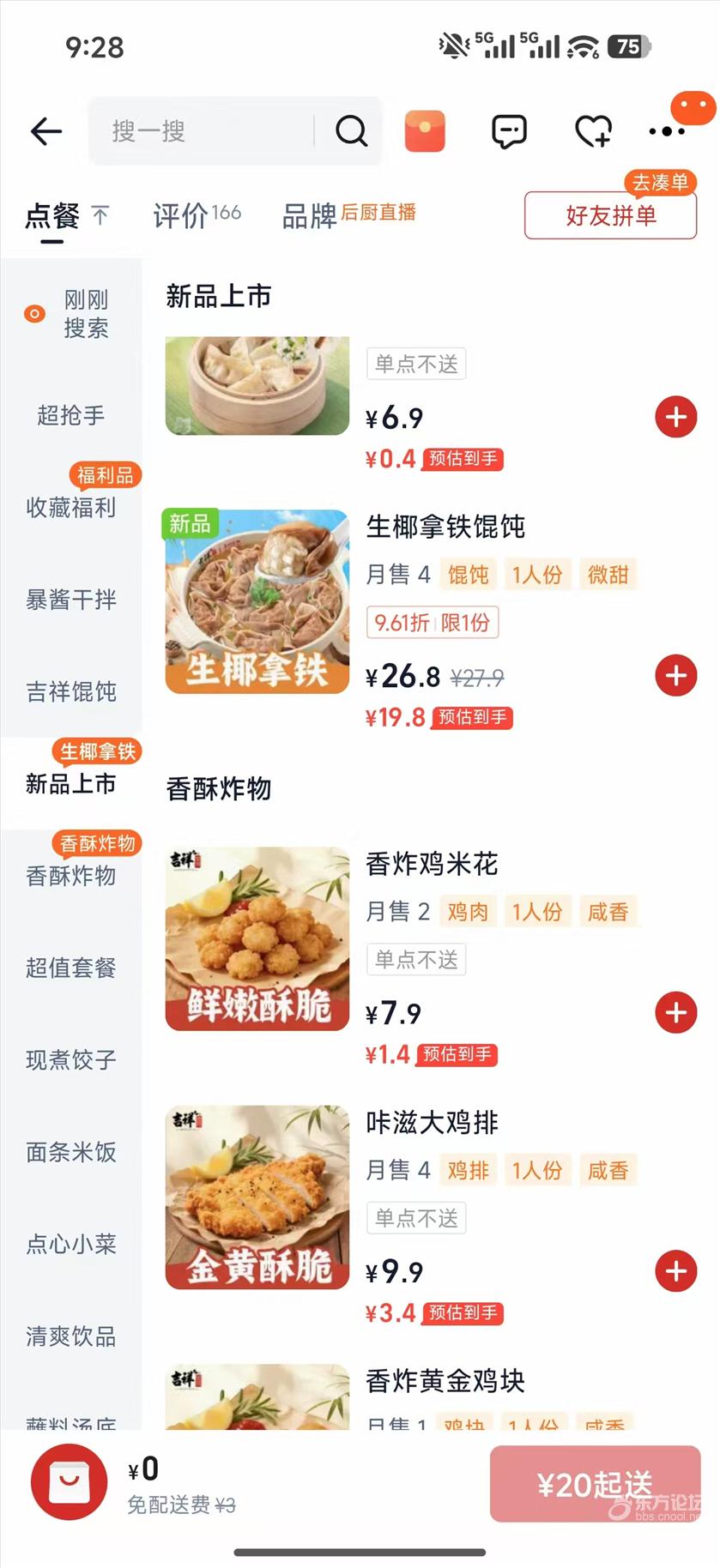
Task: Open the message chat icon
Action: pos(509,131)
